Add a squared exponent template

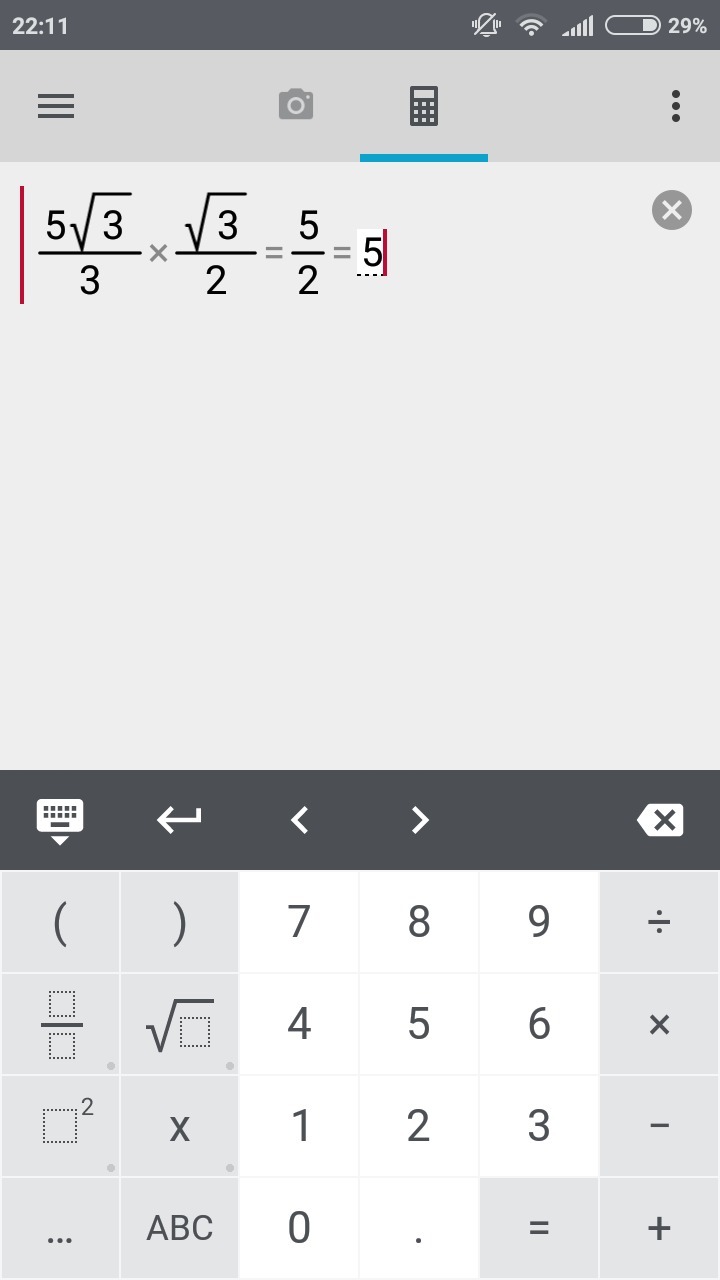[x=60, y=1126]
